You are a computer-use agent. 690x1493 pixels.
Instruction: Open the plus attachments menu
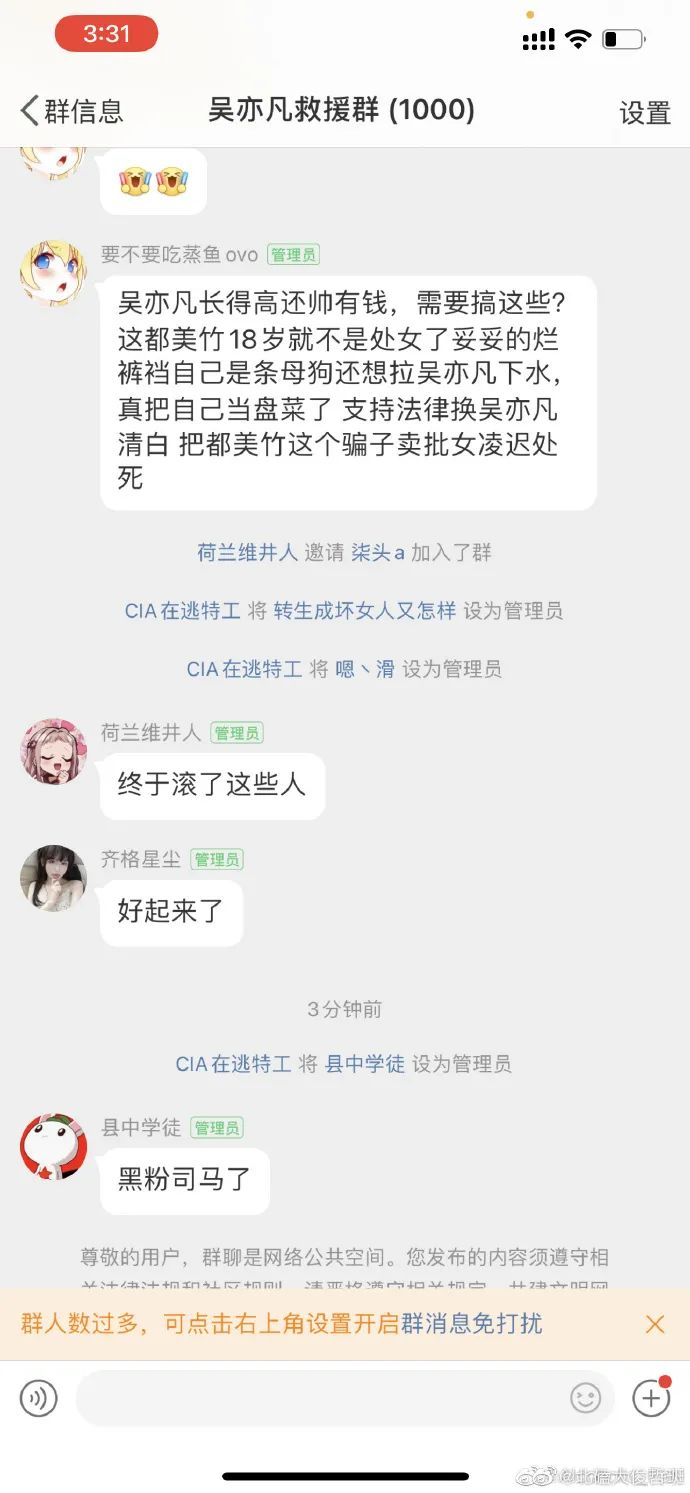652,1396
